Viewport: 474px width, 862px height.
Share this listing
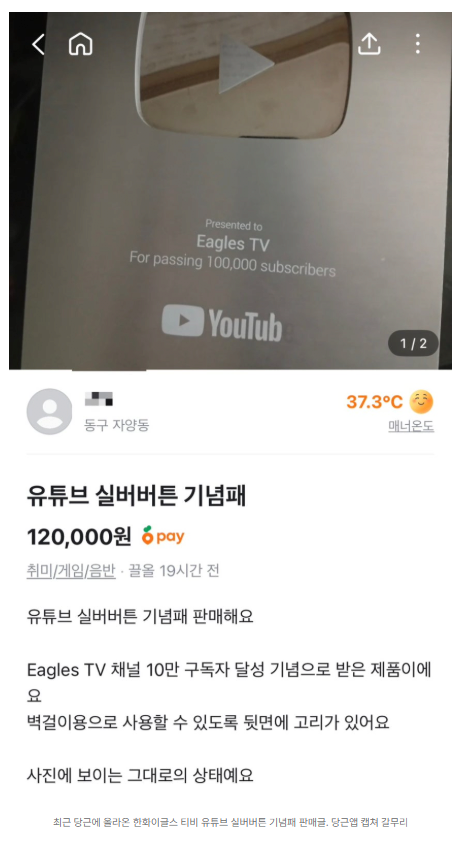(369, 43)
